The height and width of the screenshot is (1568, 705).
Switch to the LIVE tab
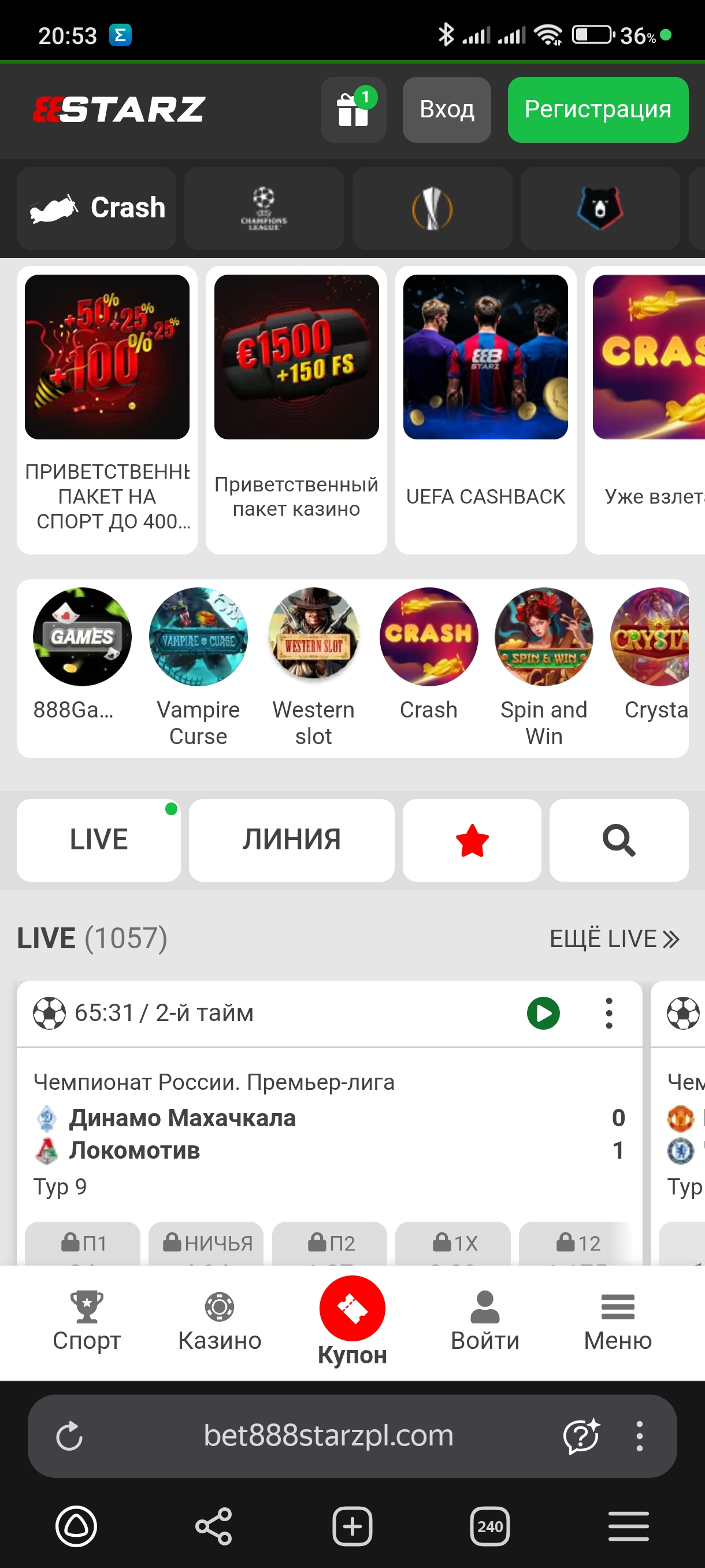coord(99,840)
